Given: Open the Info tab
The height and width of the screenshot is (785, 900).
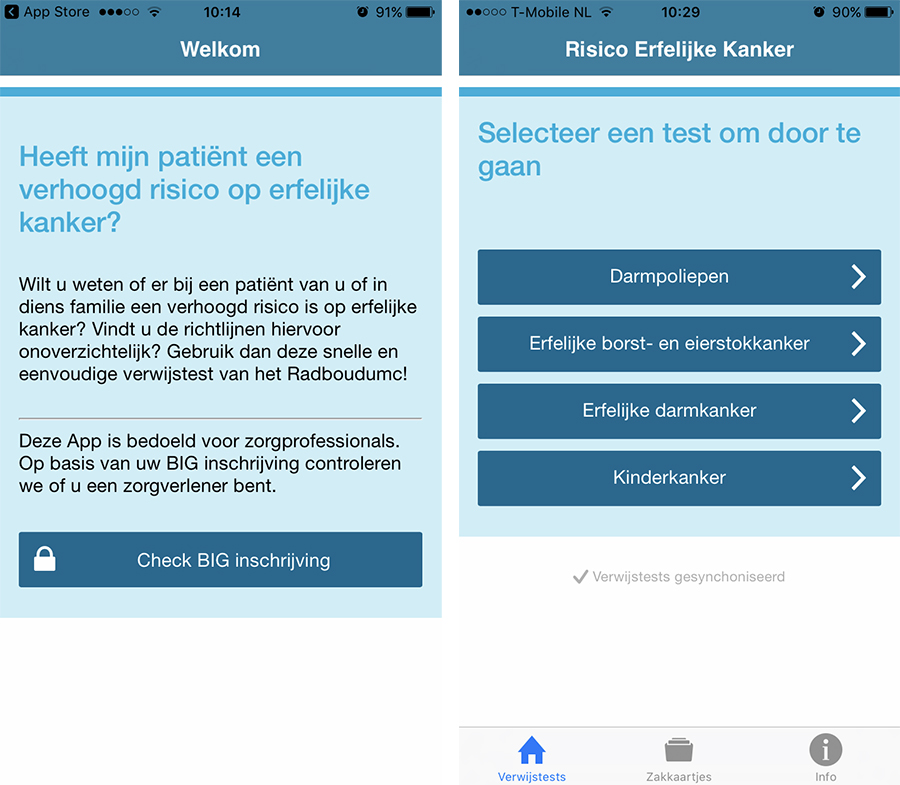Looking at the screenshot, I should tap(825, 758).
